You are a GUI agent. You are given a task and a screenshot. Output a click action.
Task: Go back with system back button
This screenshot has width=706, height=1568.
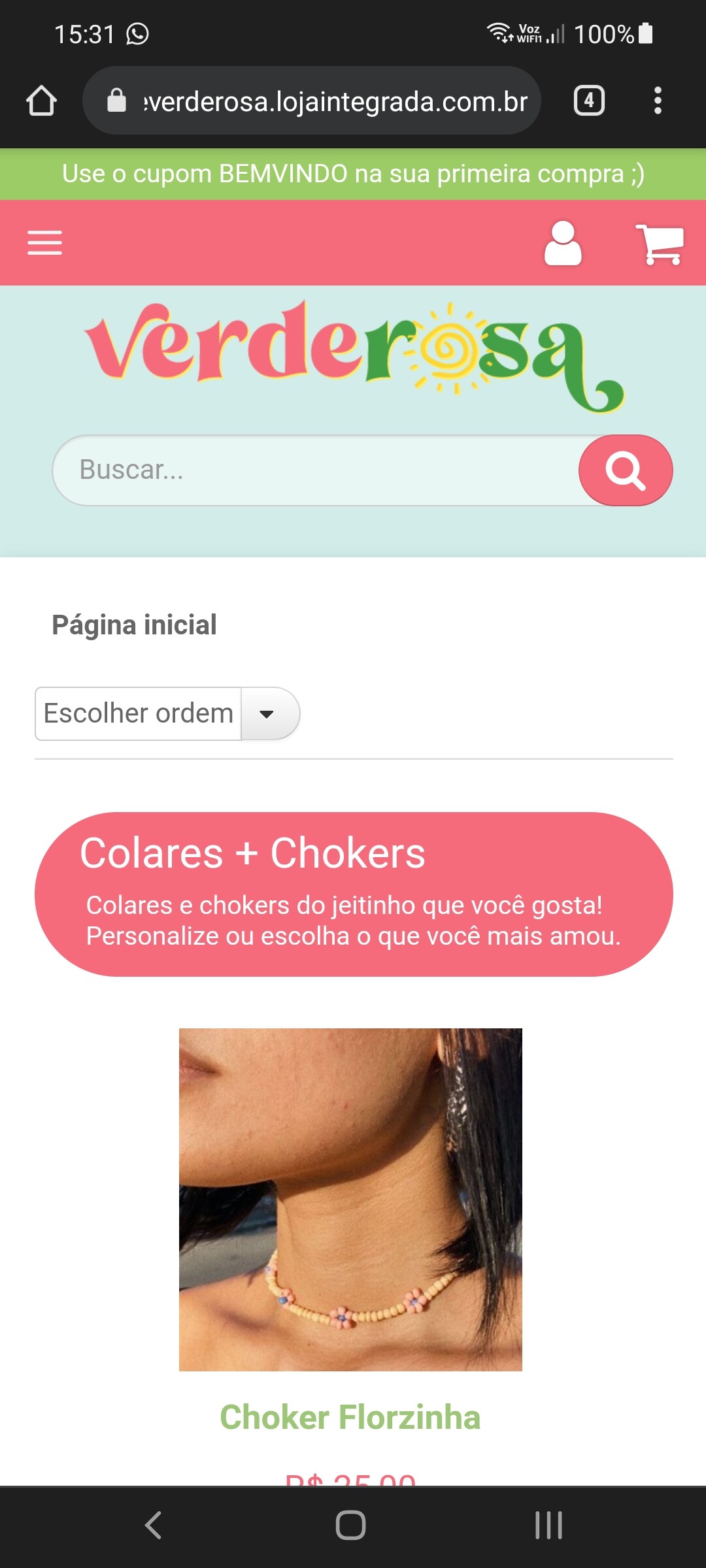click(x=153, y=1526)
